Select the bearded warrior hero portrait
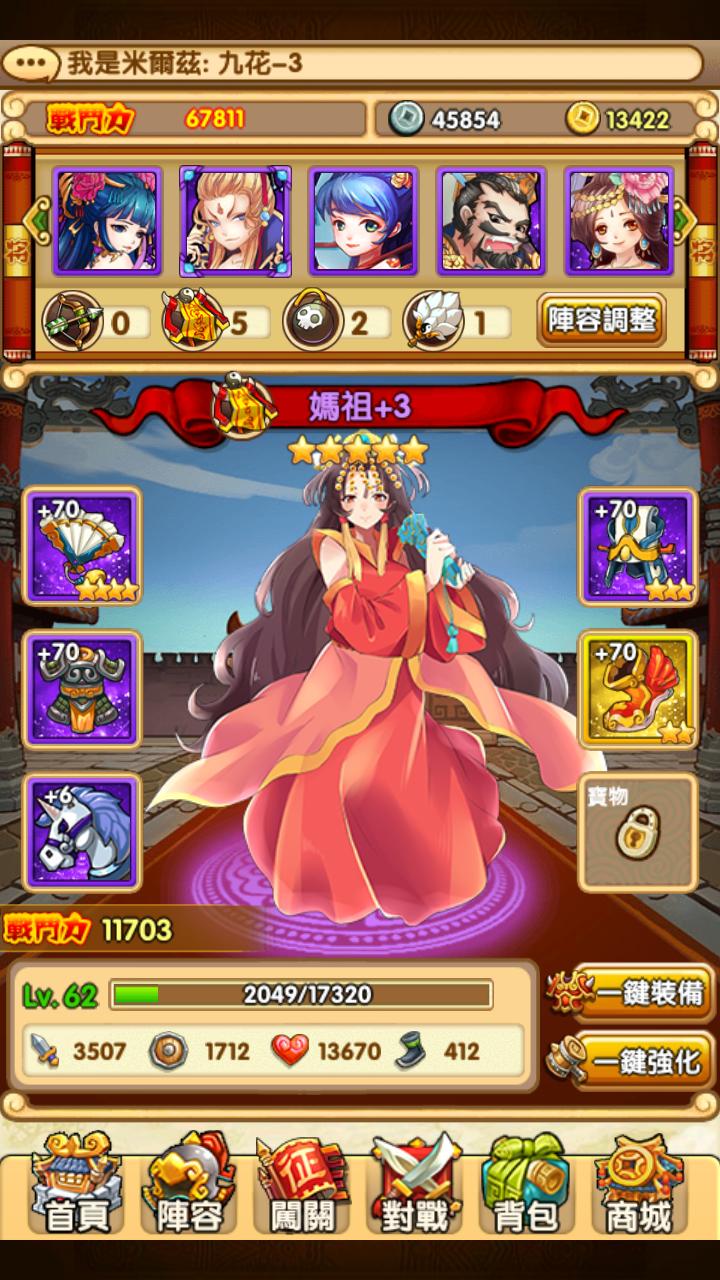The image size is (720, 1280). [x=491, y=221]
